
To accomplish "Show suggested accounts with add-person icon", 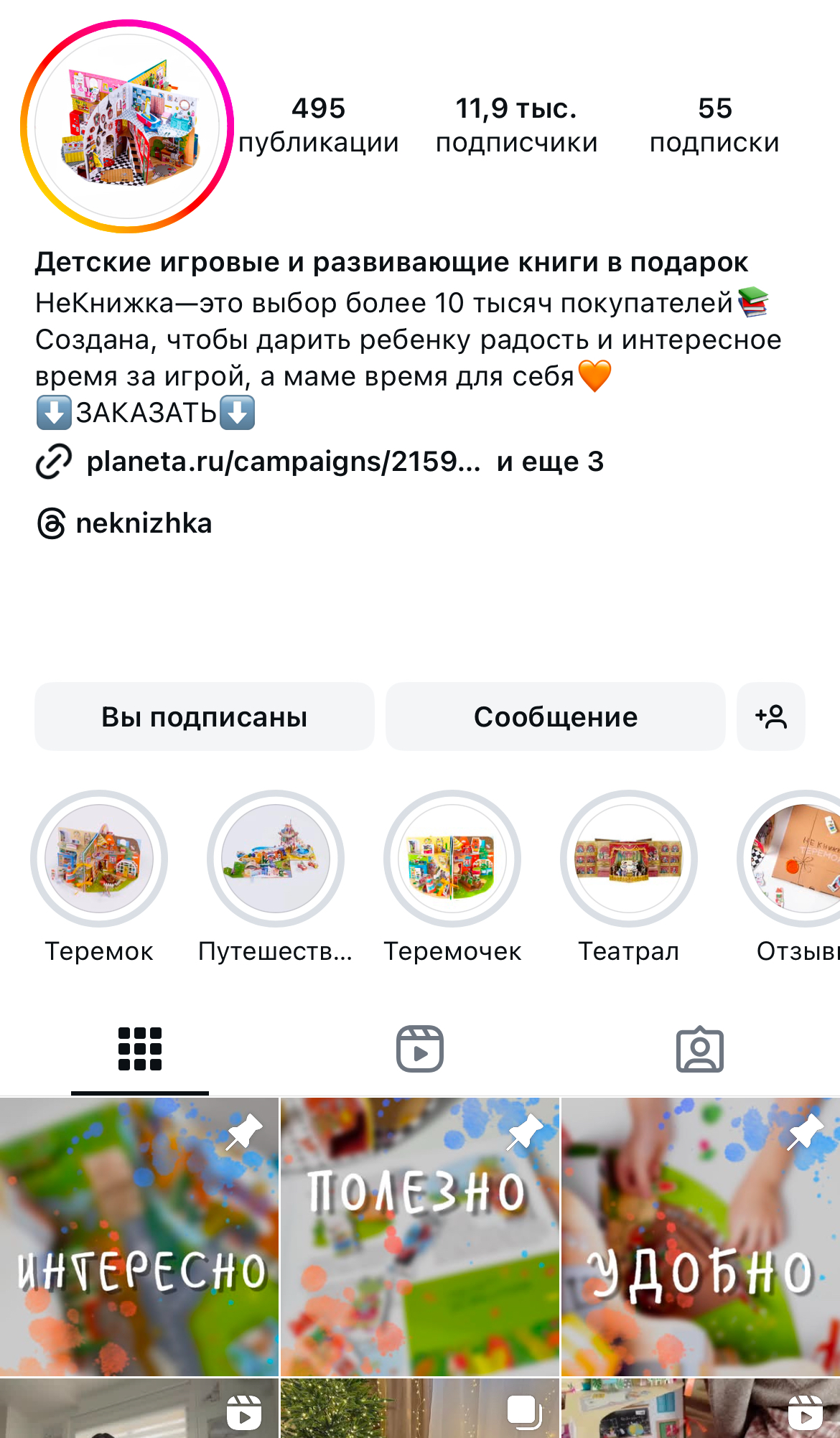I will 770,716.
